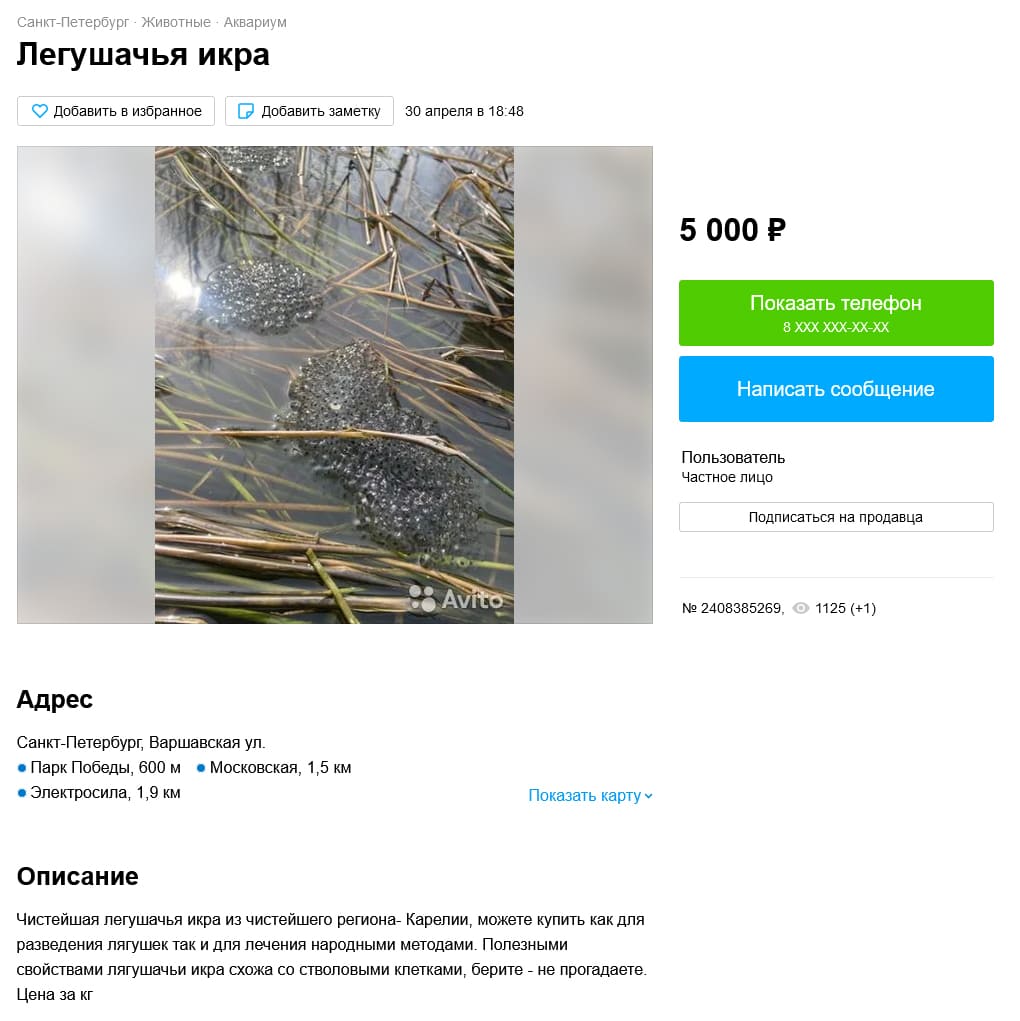Screen dimensions: 1020x1021
Task: Open the frog spawn listing photo
Action: [334, 385]
